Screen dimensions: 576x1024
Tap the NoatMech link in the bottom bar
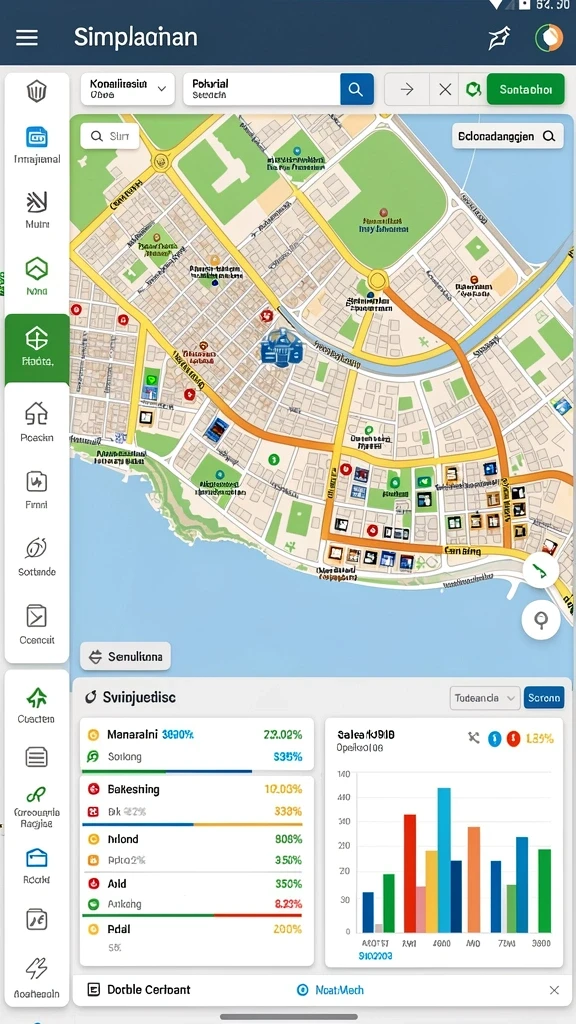330,990
